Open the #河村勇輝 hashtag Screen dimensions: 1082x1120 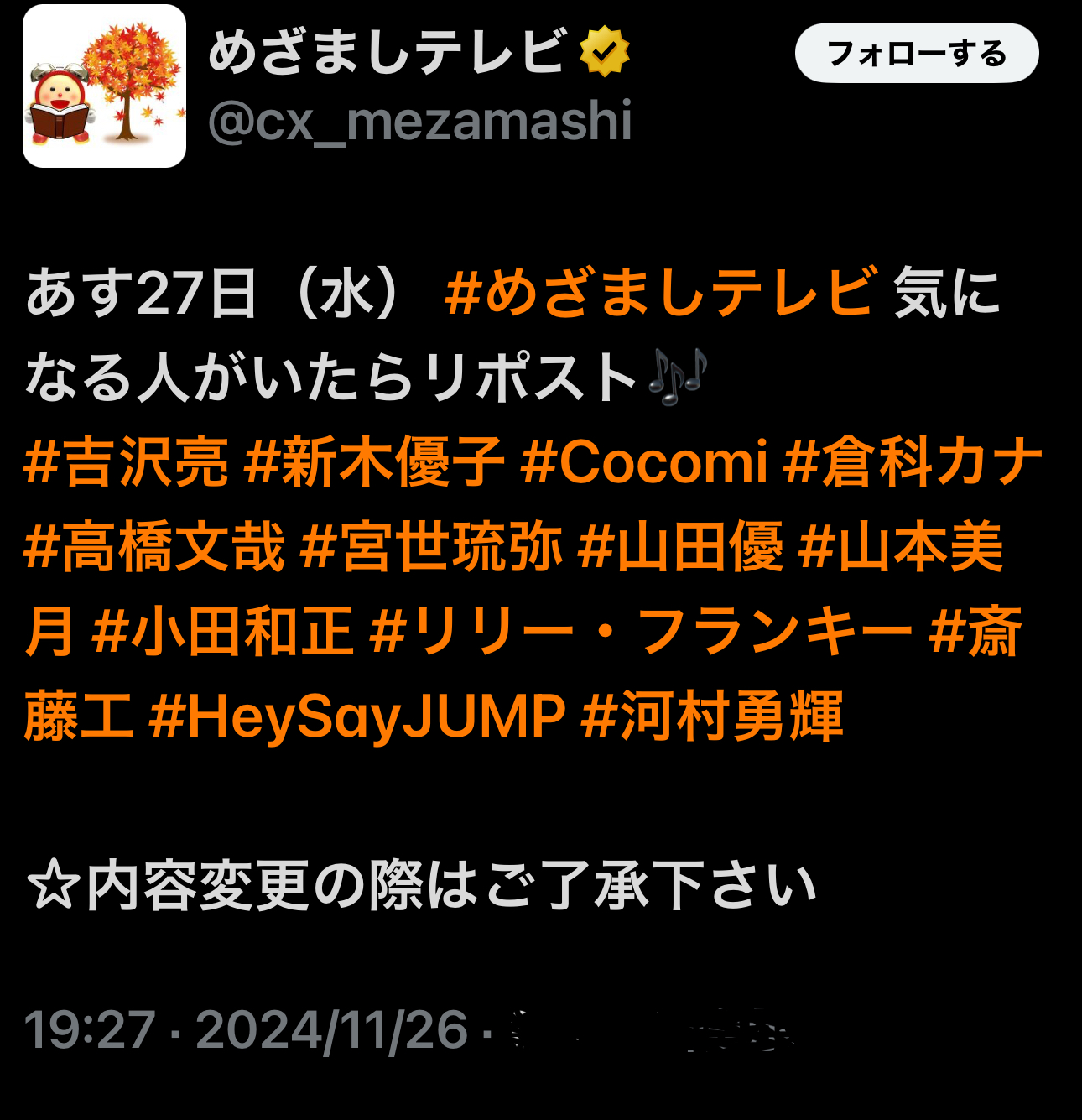712,717
